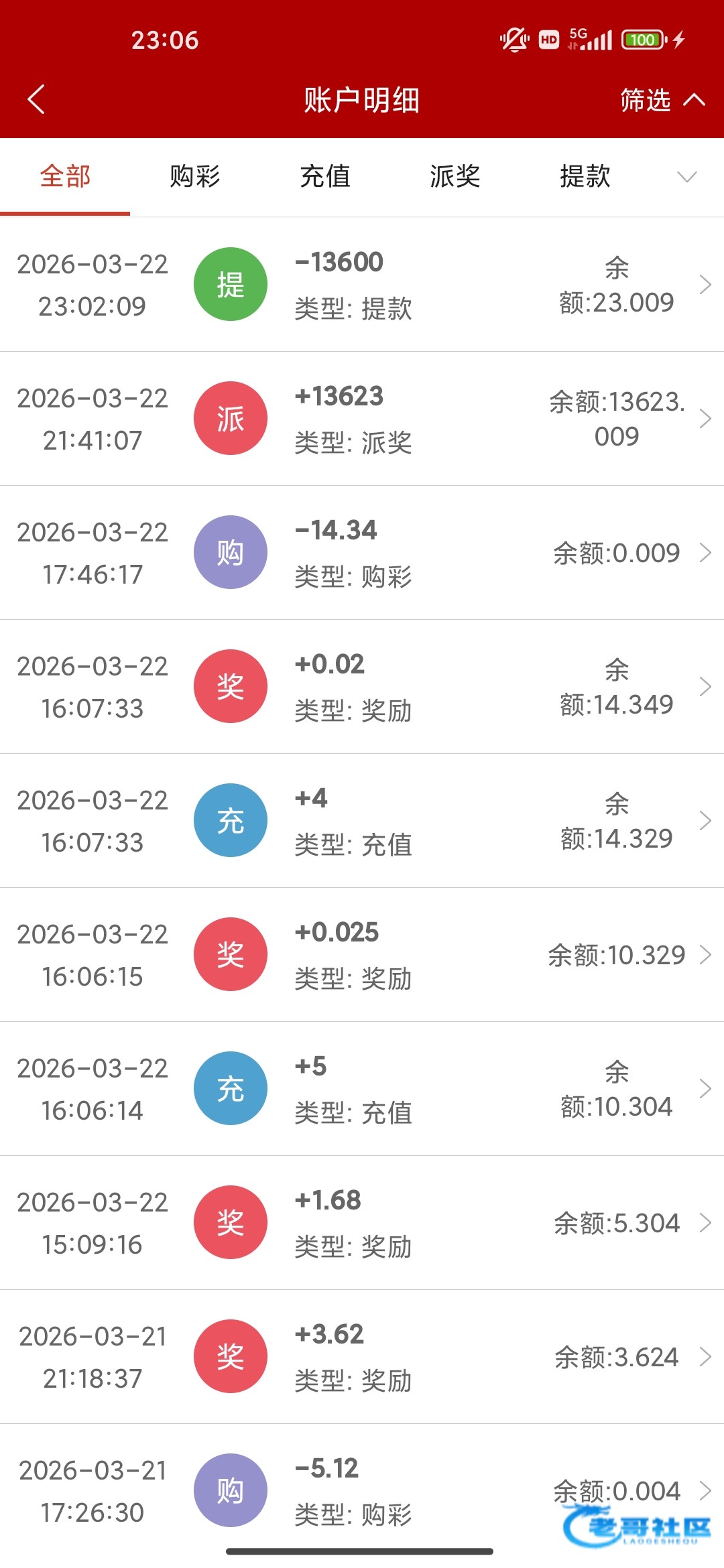Open the +1.68 奖励 record
The width and height of the screenshot is (724, 1568).
click(x=362, y=1223)
